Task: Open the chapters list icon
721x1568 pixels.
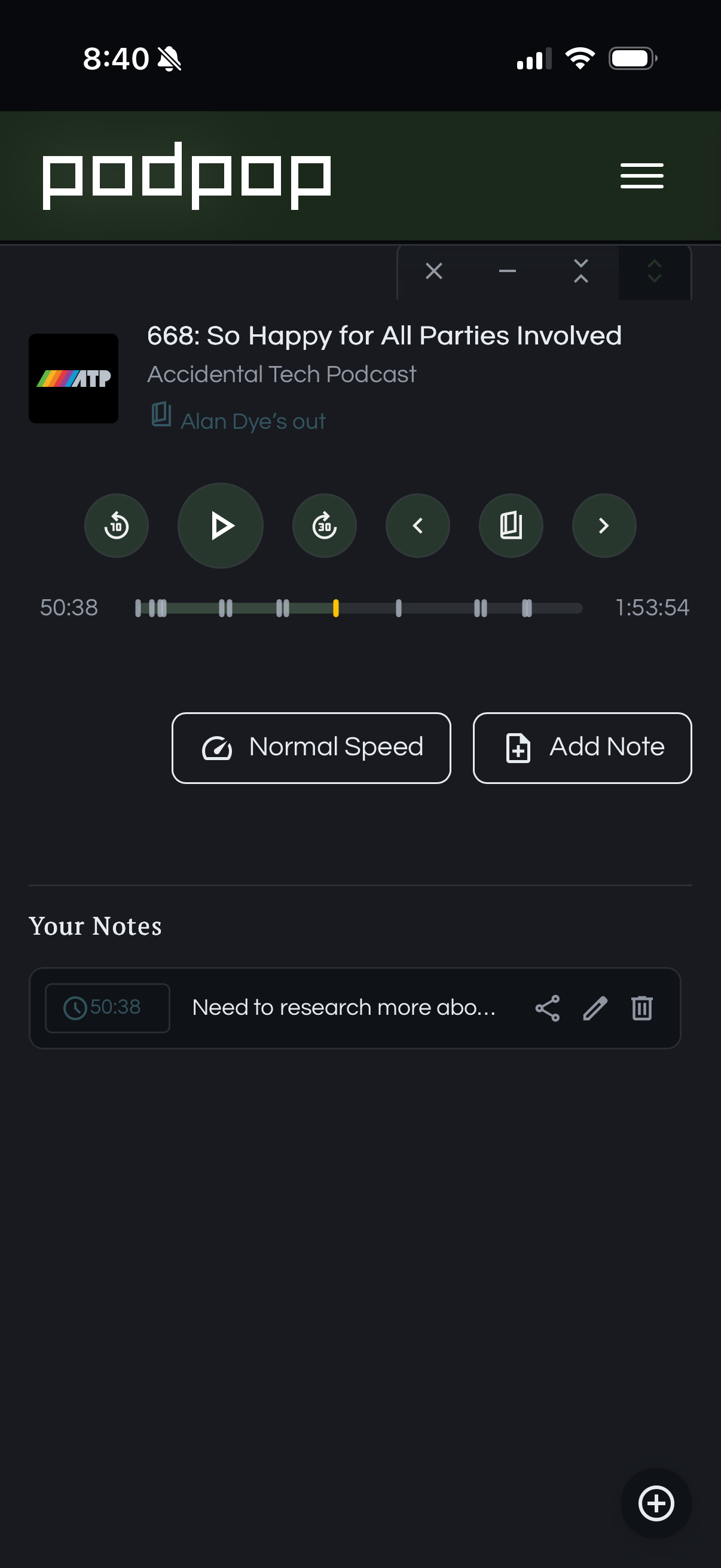Action: (x=511, y=525)
